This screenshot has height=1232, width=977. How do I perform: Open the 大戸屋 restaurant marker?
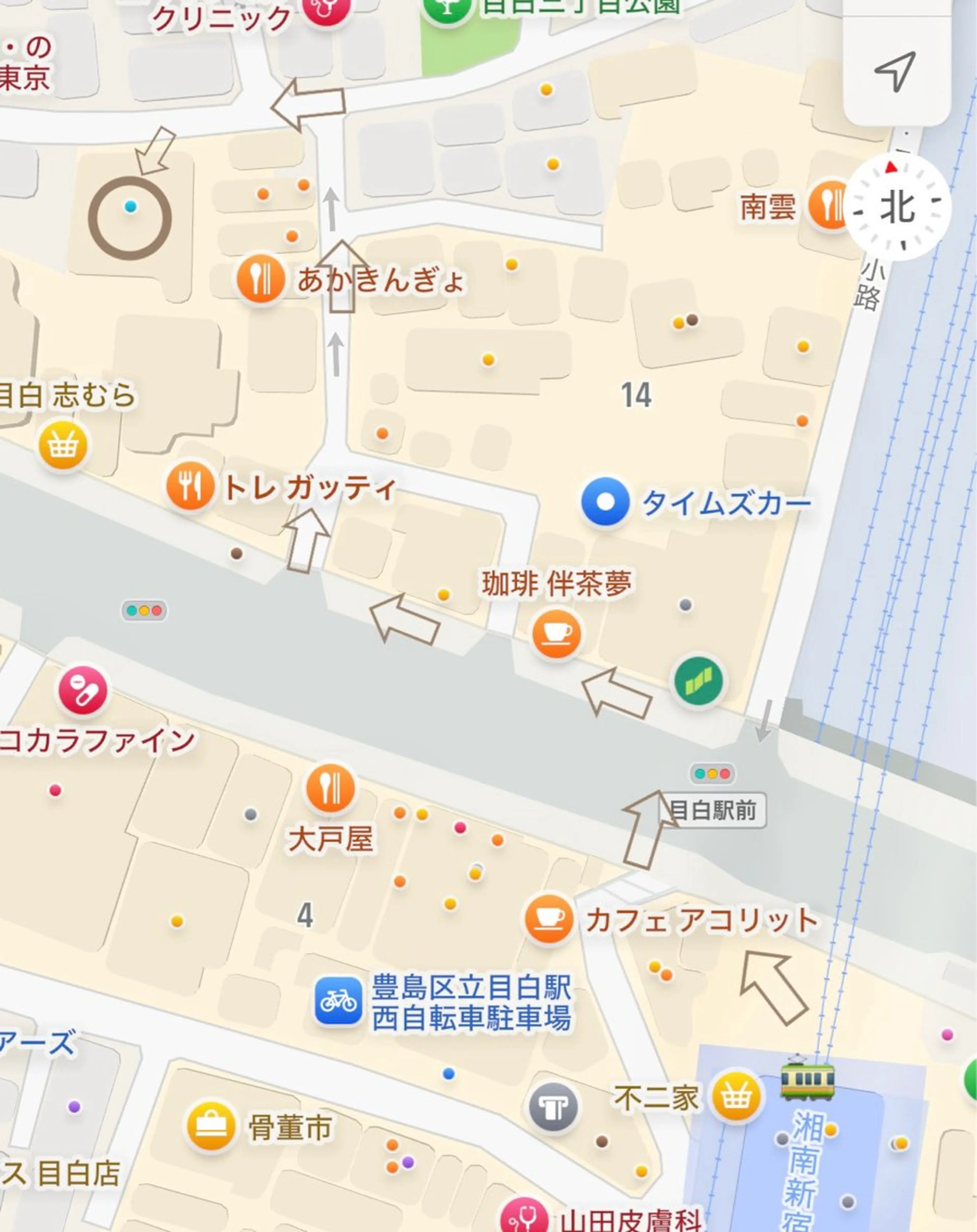330,789
